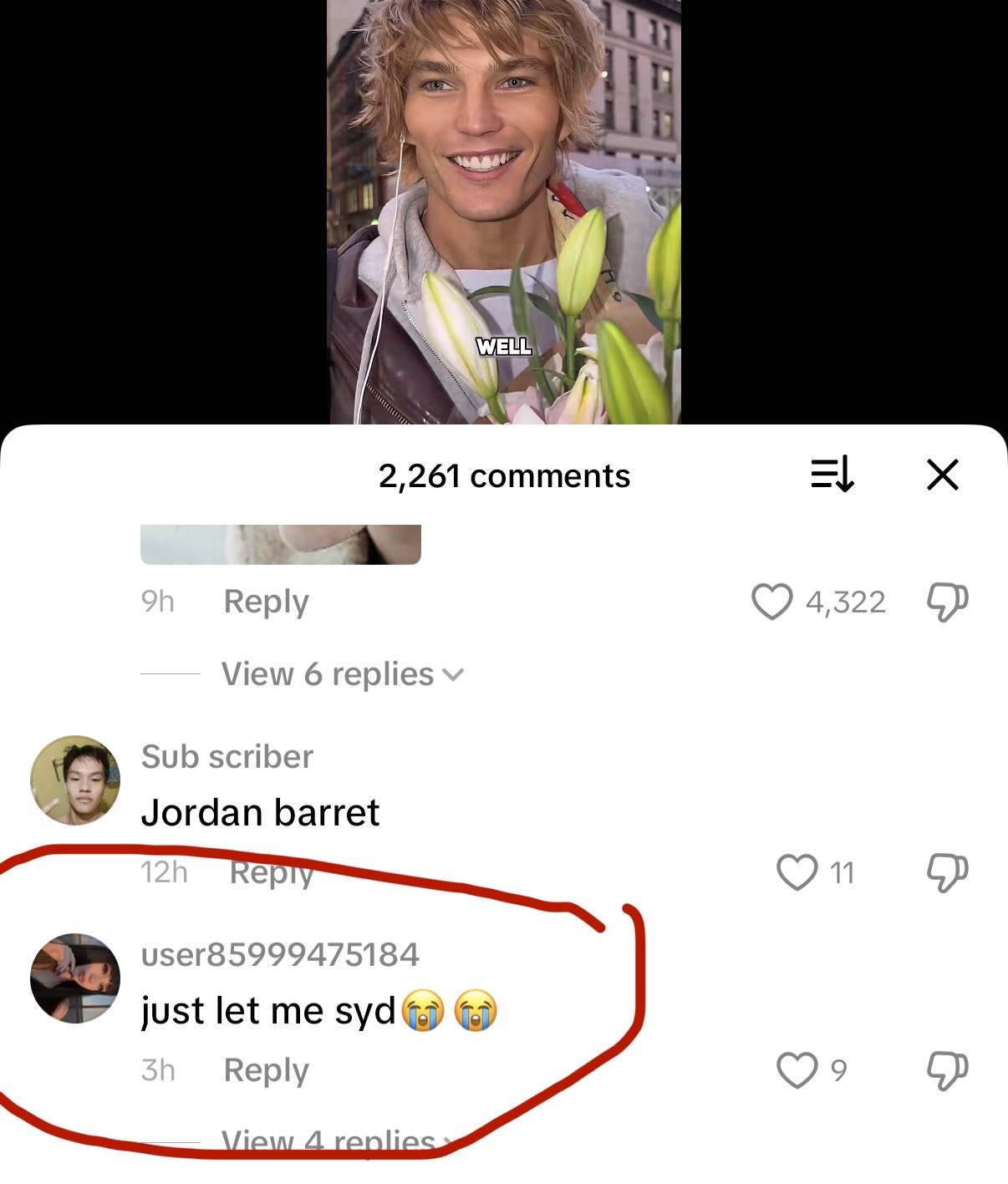Tap the video to pause it
The height and width of the screenshot is (1184, 1008).
(x=503, y=209)
